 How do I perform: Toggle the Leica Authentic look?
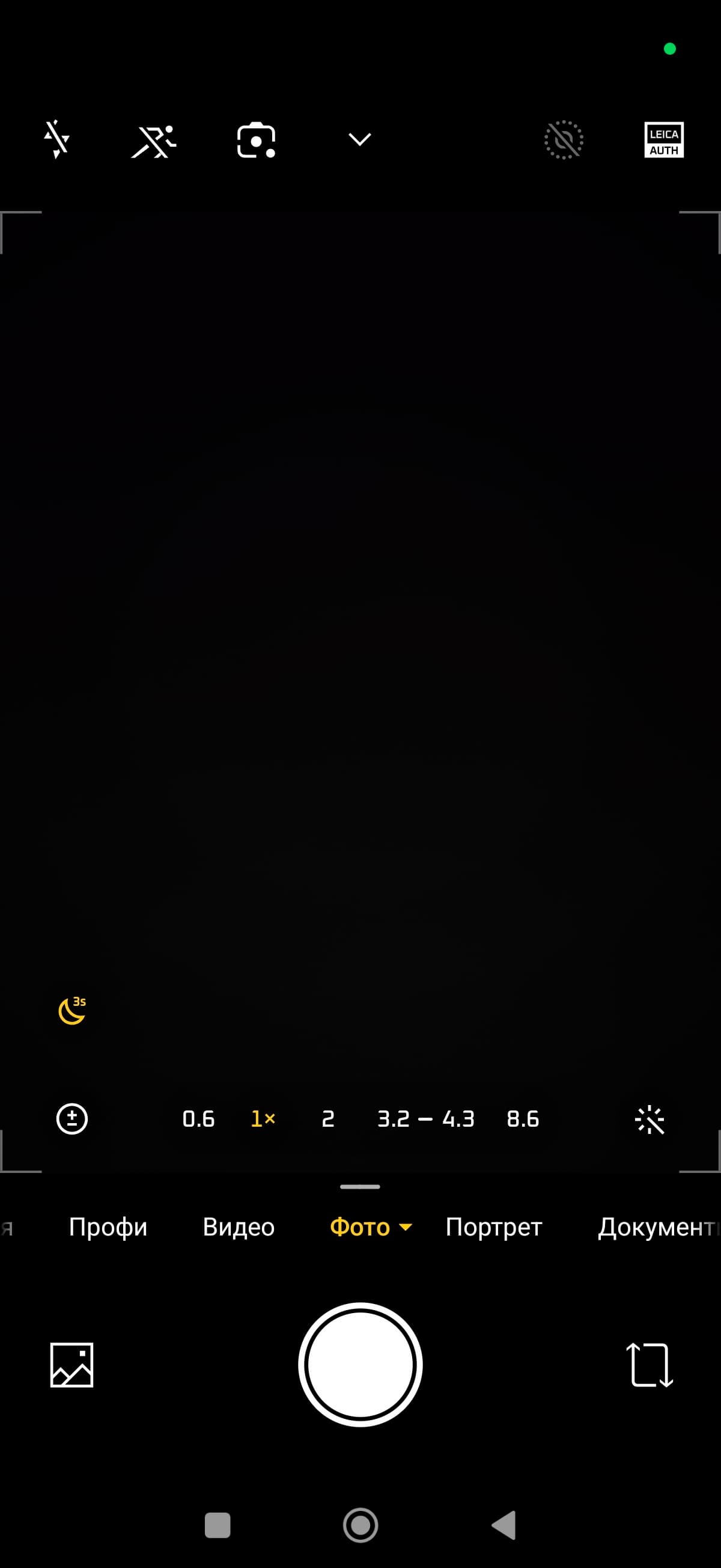point(664,140)
